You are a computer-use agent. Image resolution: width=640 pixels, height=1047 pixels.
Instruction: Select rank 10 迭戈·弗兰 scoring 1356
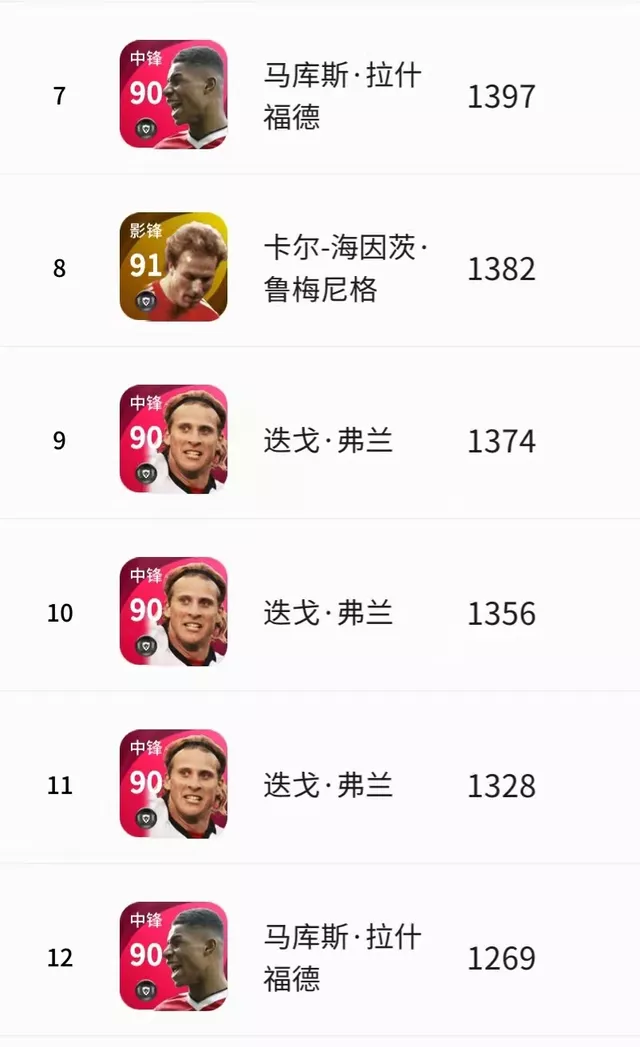click(x=320, y=612)
